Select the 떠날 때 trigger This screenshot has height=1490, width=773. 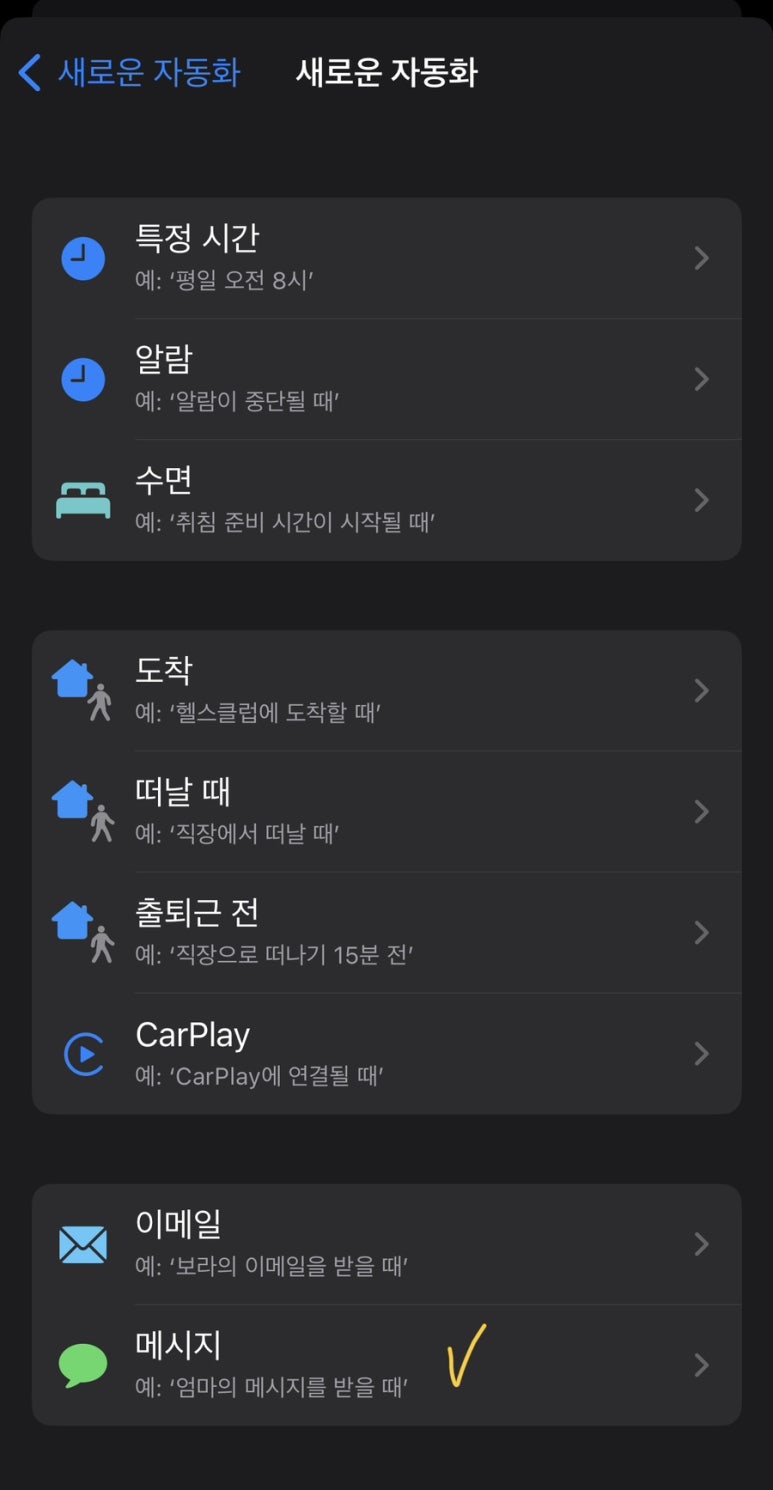click(x=386, y=812)
